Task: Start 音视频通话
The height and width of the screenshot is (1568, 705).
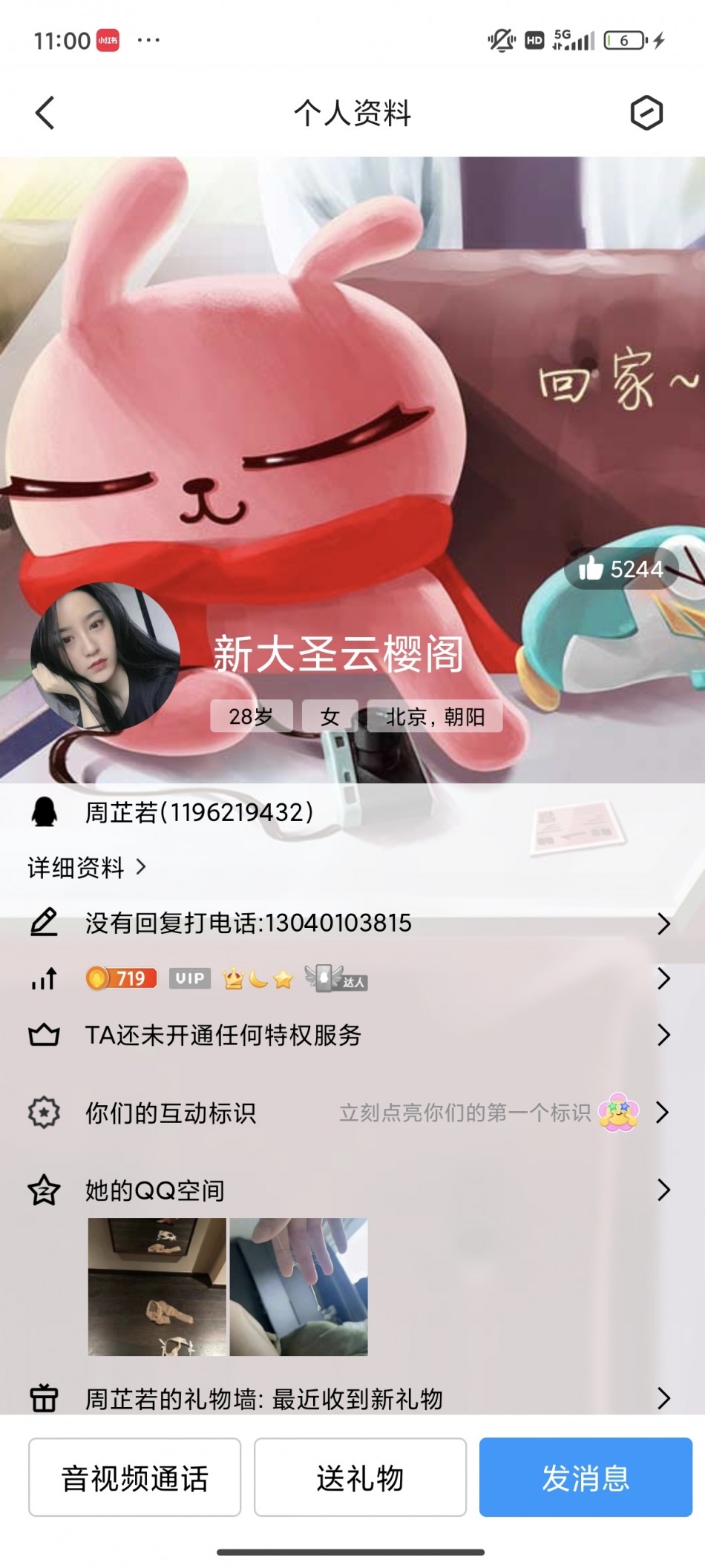Action: point(134,1478)
